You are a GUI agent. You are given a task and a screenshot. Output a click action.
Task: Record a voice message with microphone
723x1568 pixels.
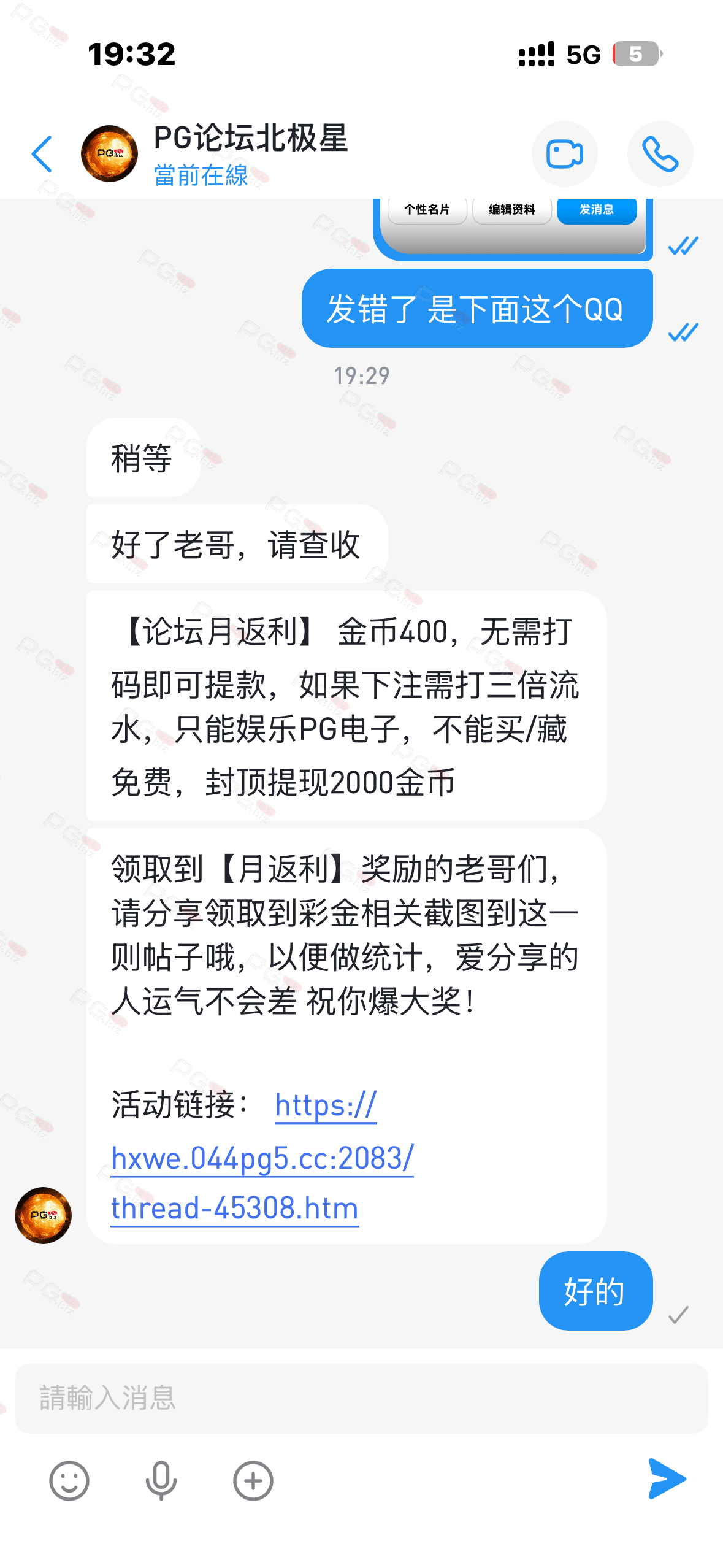[161, 1480]
